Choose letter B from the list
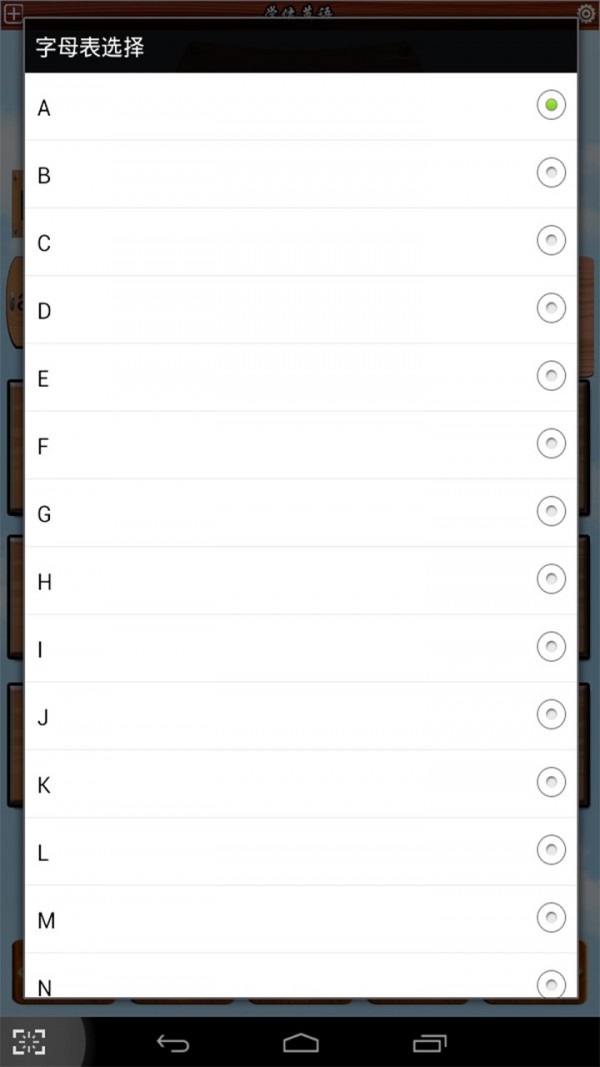This screenshot has width=600, height=1067. [x=301, y=174]
